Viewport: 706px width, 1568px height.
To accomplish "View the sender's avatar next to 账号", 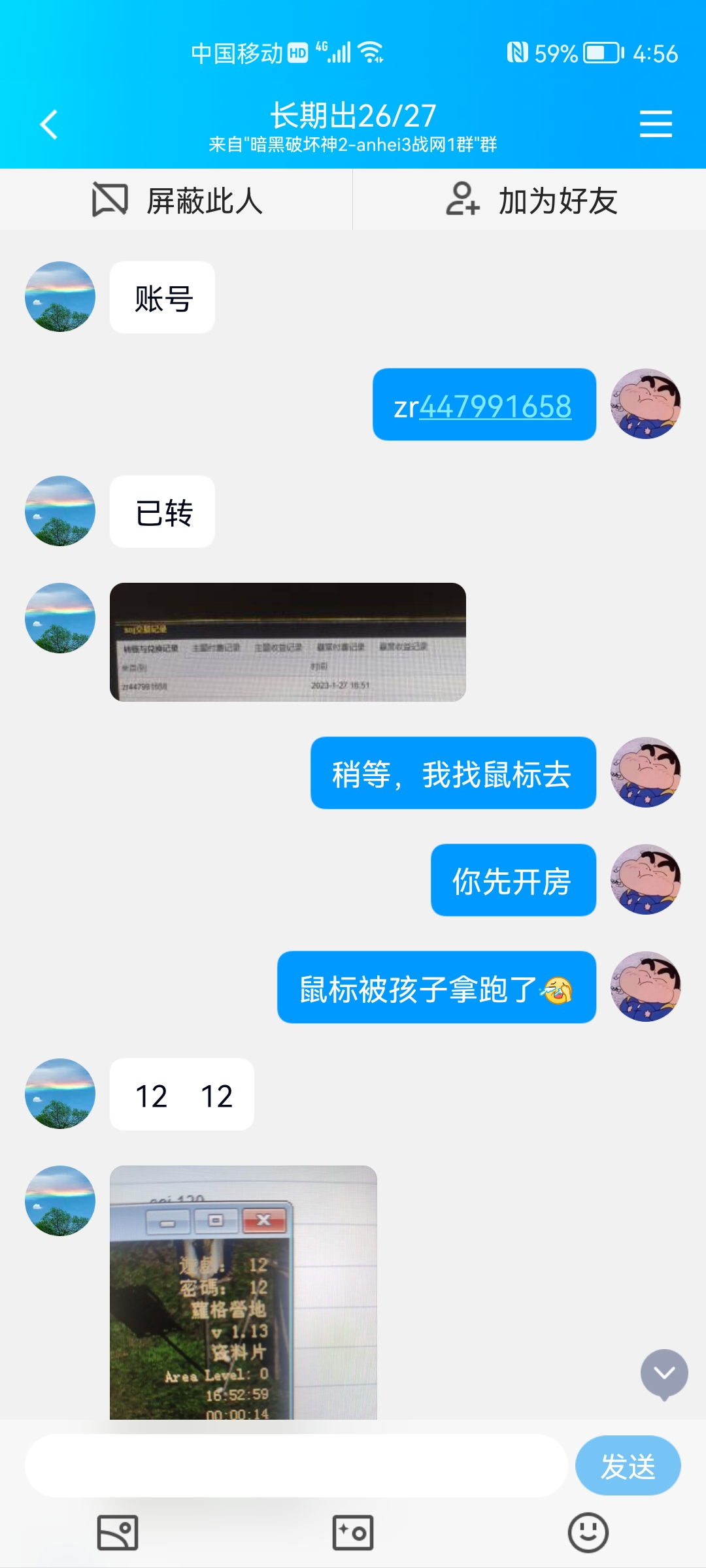I will pyautogui.click(x=60, y=297).
